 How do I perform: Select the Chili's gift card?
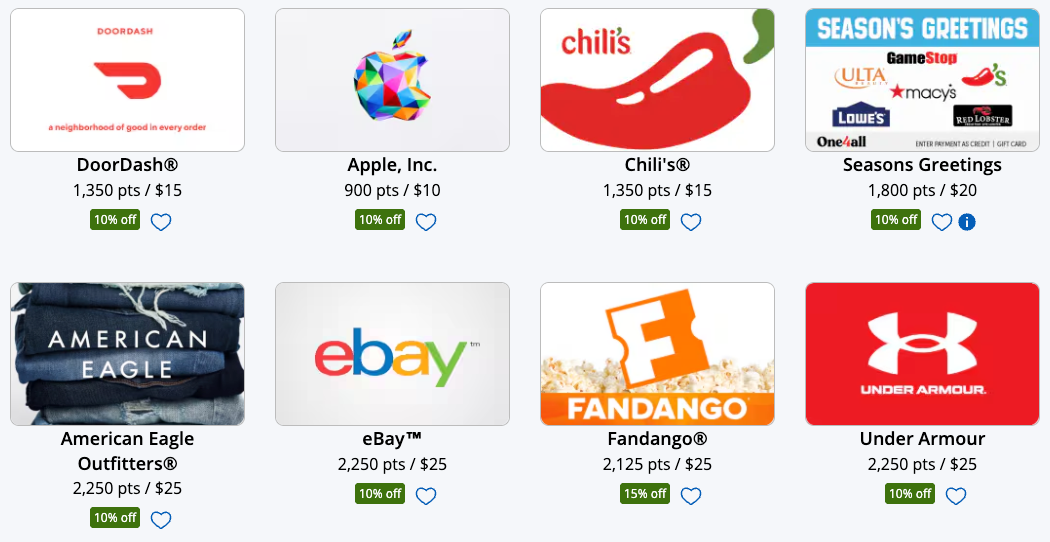coord(657,80)
